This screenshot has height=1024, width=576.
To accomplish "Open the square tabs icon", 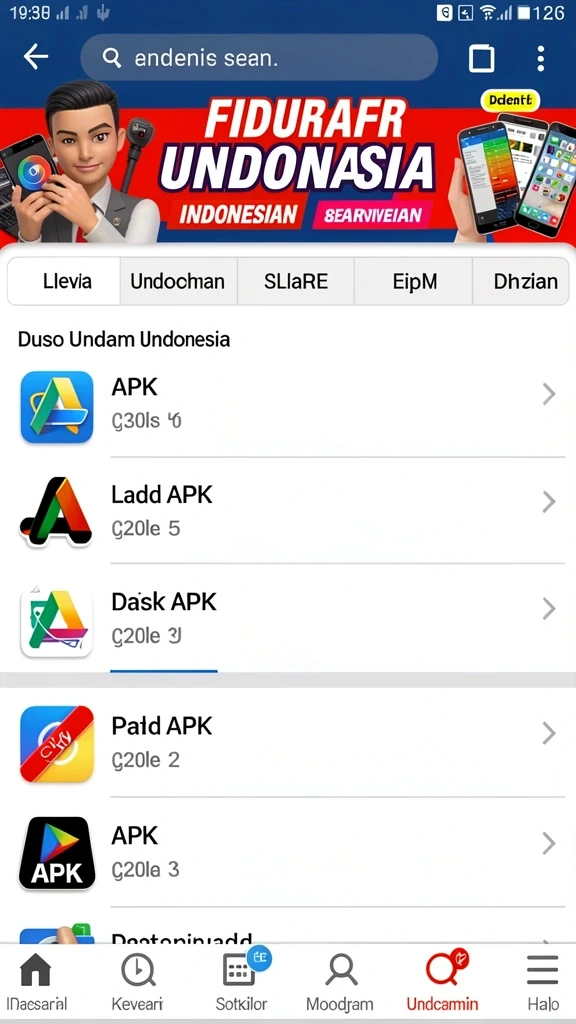I will [482, 59].
